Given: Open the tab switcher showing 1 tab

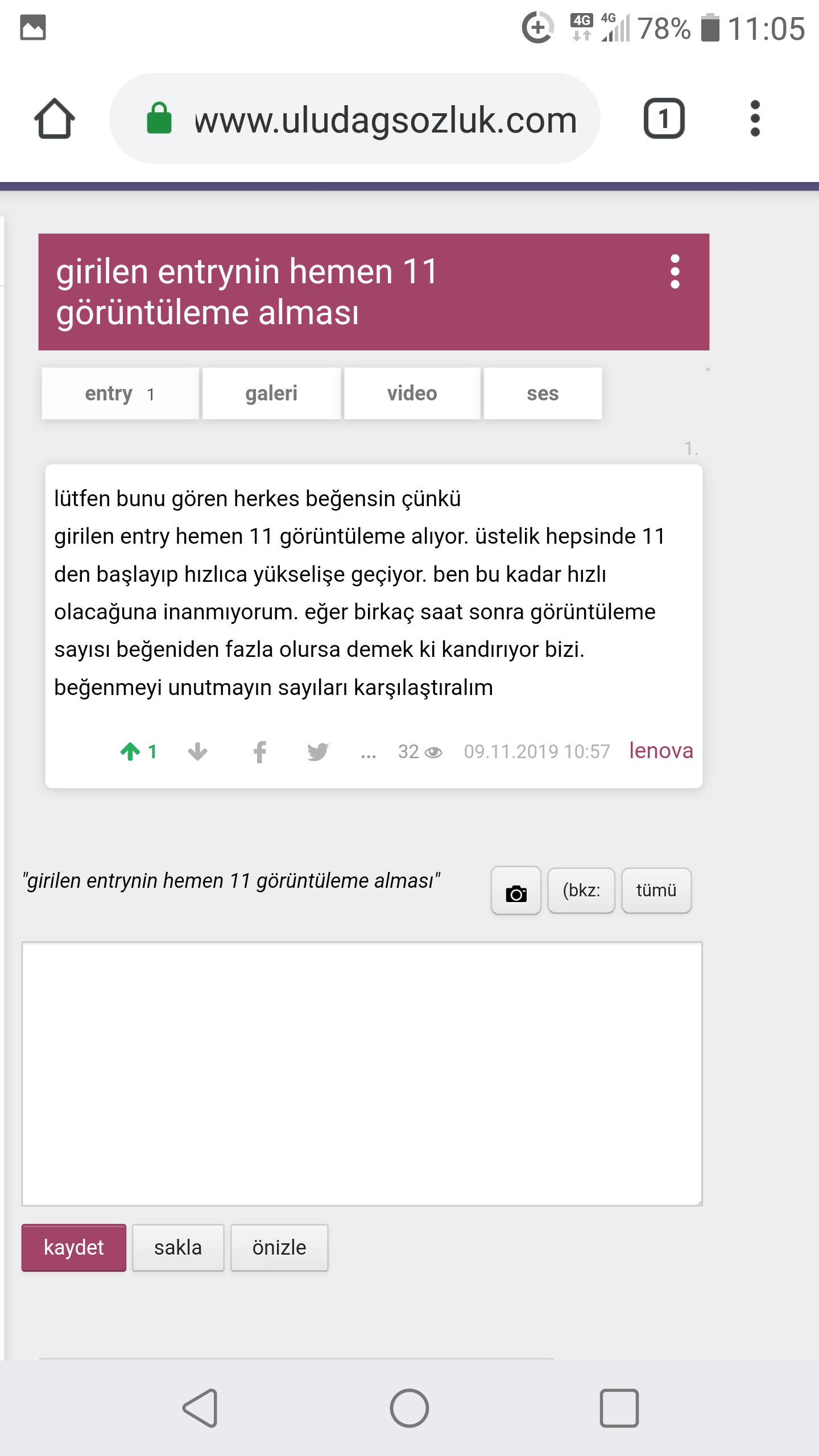Looking at the screenshot, I should click(x=664, y=118).
